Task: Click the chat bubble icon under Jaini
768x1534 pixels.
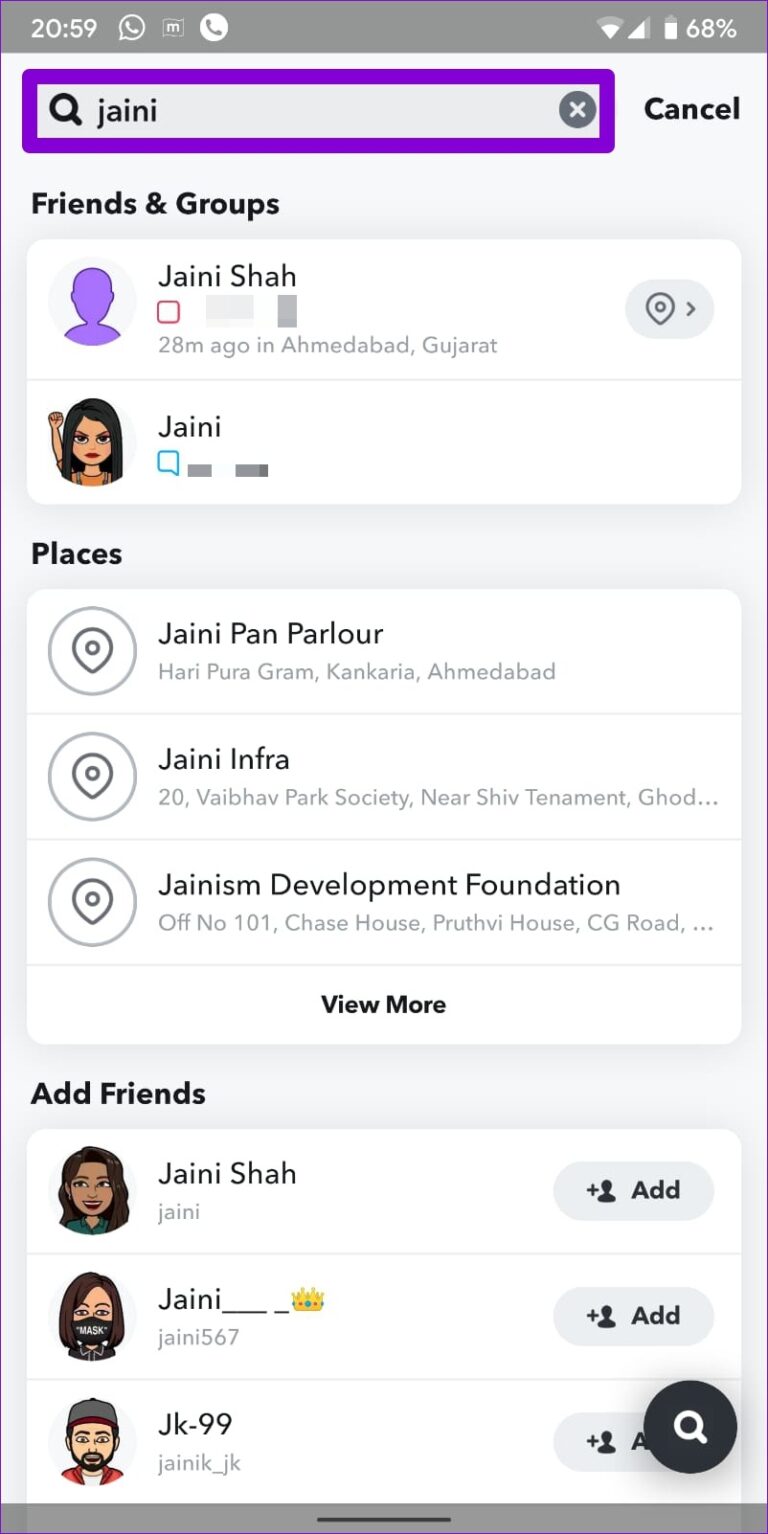Action: (x=168, y=464)
